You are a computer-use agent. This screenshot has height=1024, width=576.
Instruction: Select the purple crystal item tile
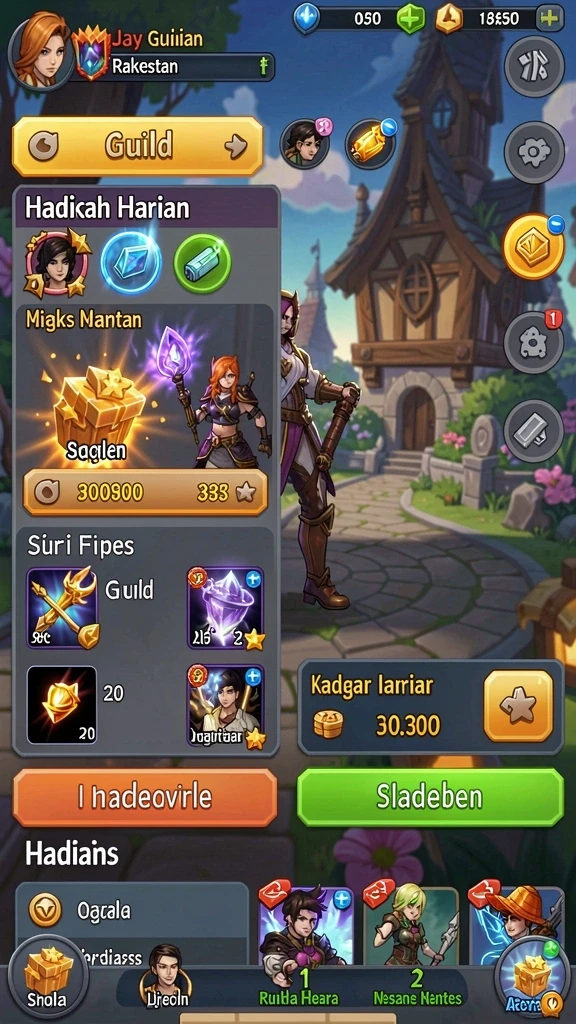[x=226, y=607]
